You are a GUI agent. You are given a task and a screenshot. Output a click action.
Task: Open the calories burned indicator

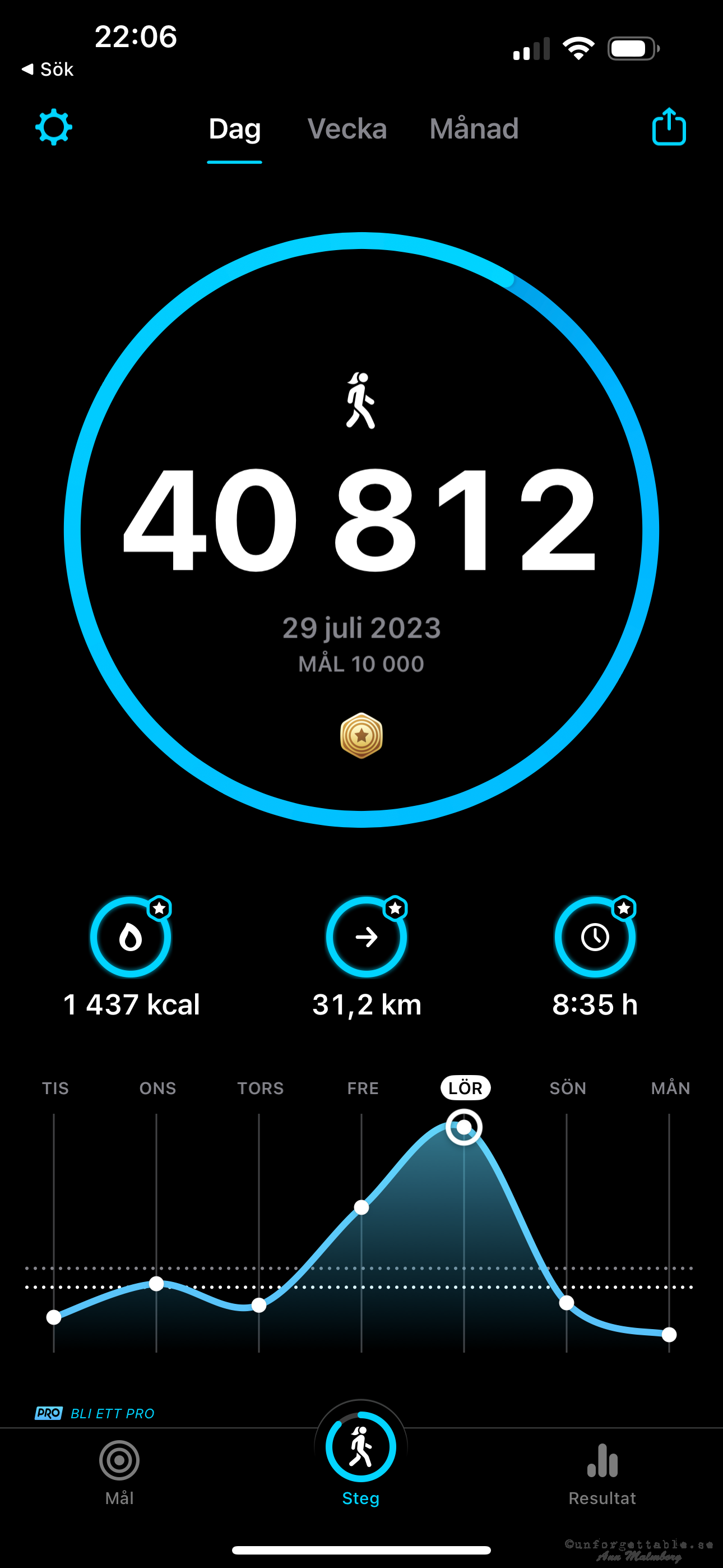pos(131,957)
